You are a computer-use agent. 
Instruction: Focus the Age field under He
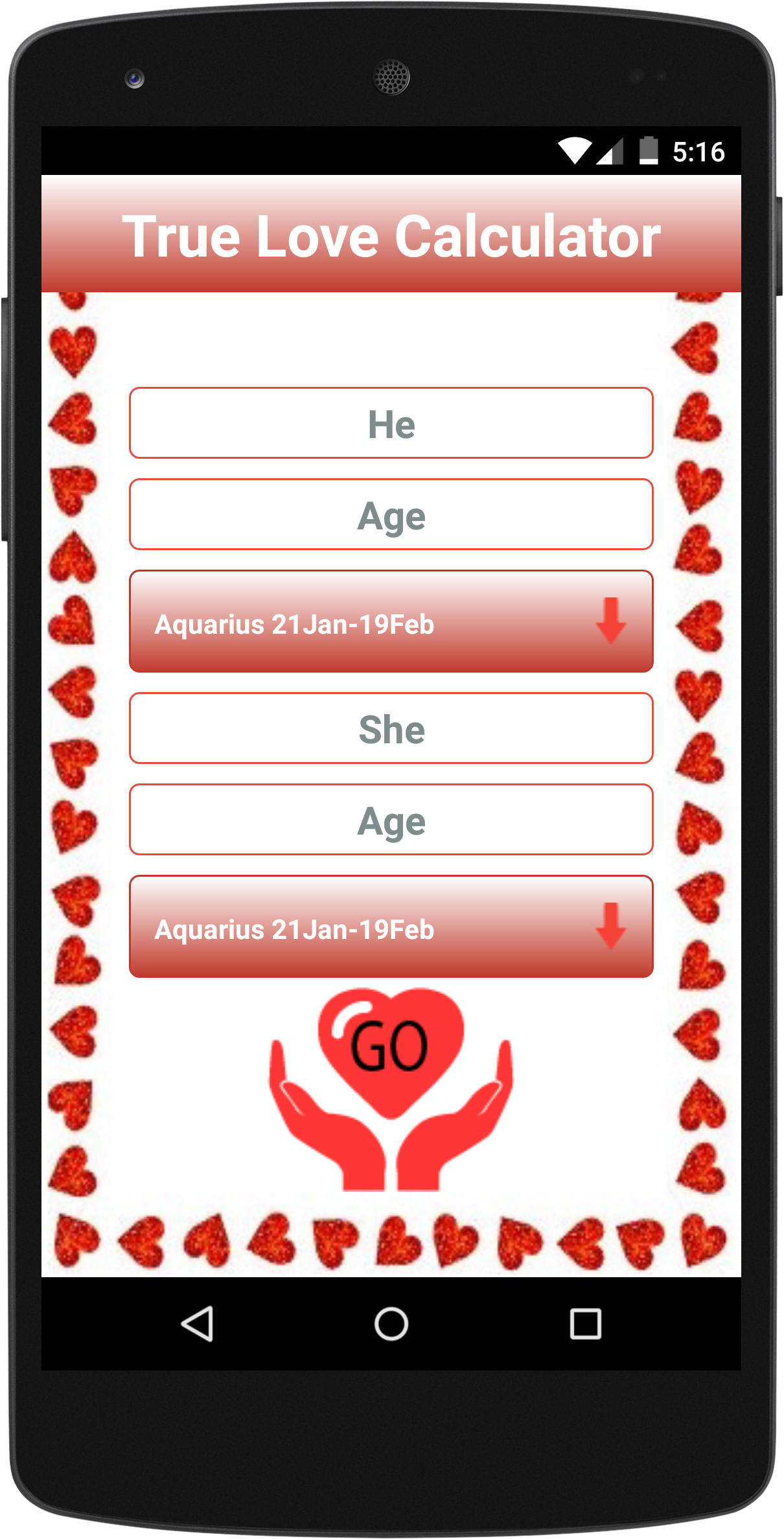coord(391,515)
